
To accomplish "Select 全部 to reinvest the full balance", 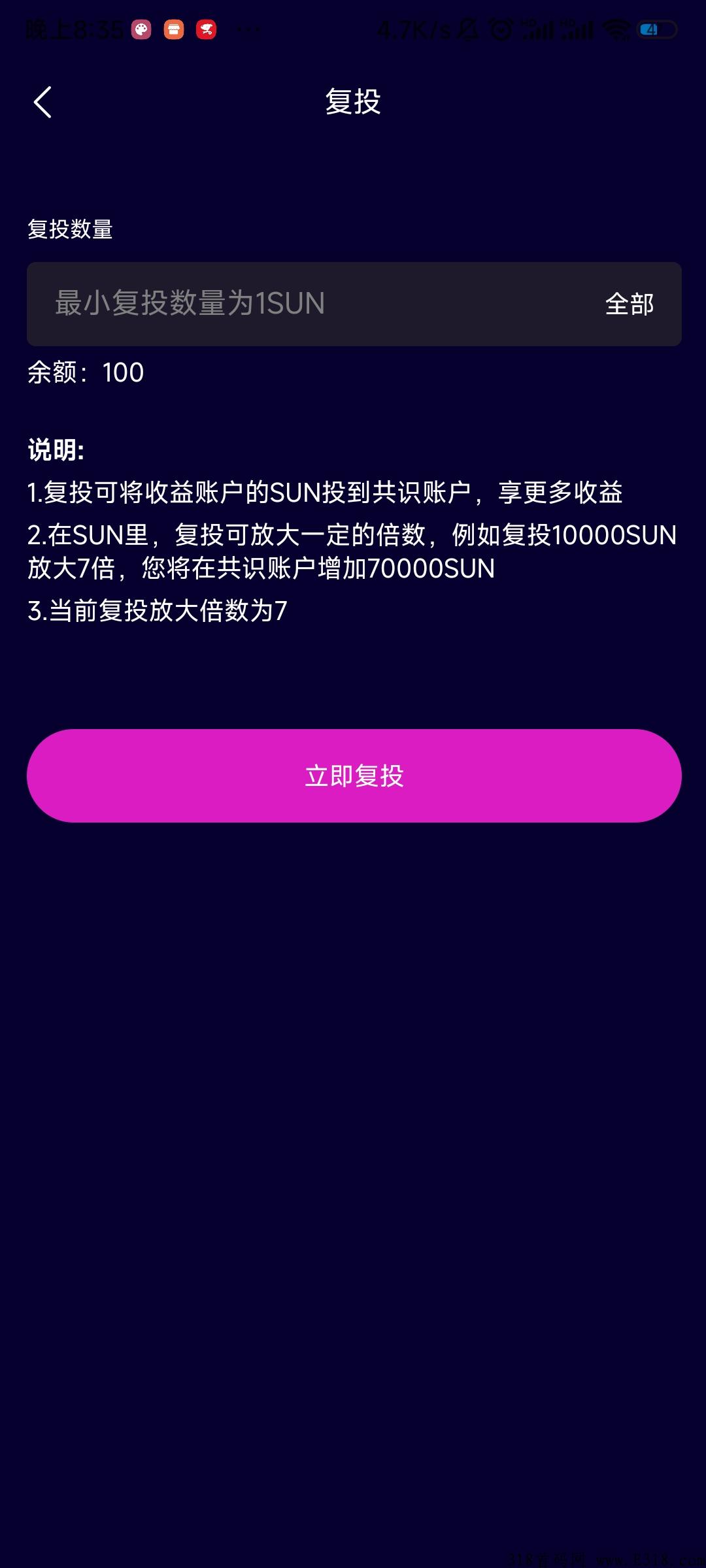I will coord(629,304).
